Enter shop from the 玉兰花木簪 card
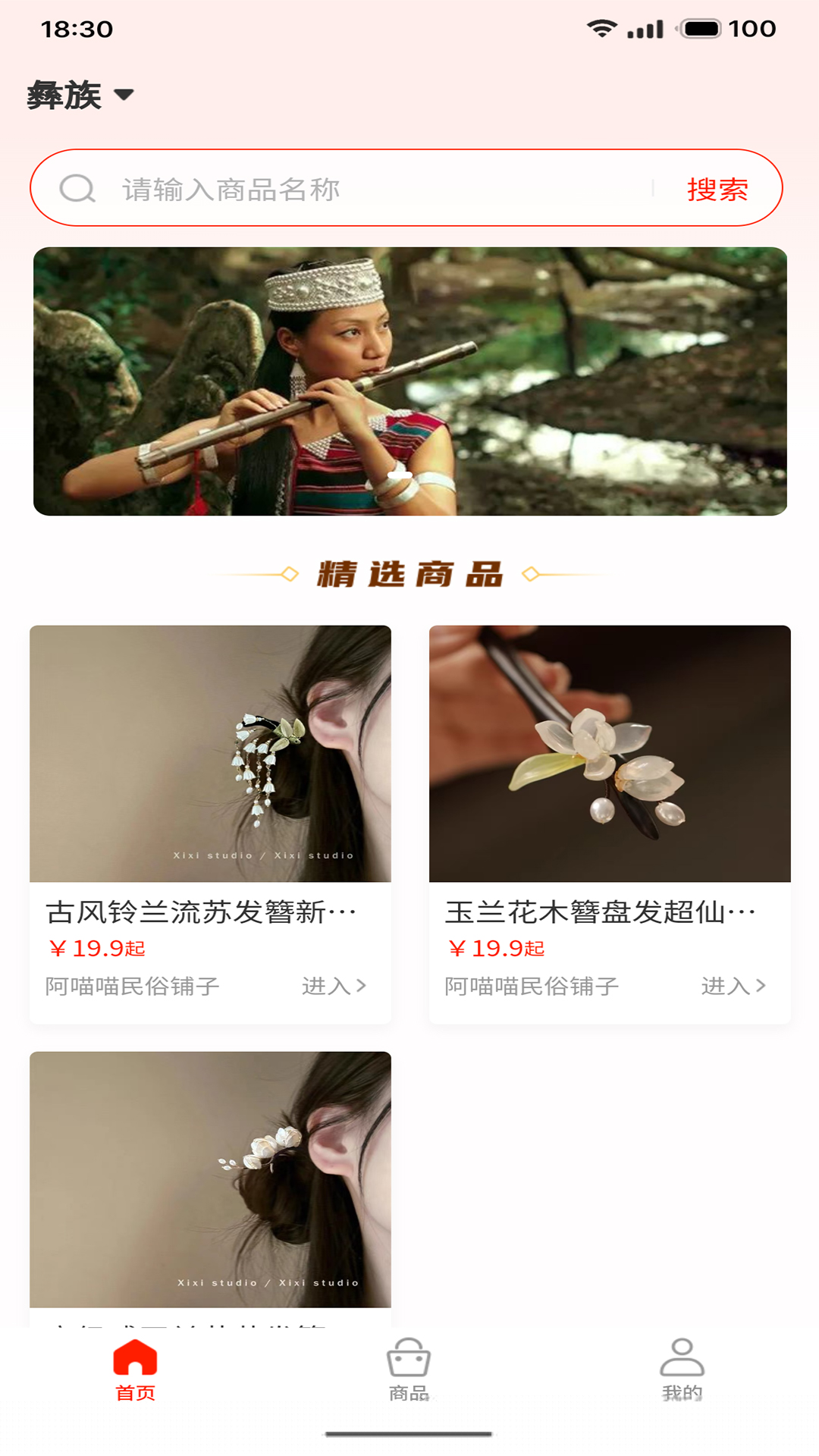 point(733,986)
